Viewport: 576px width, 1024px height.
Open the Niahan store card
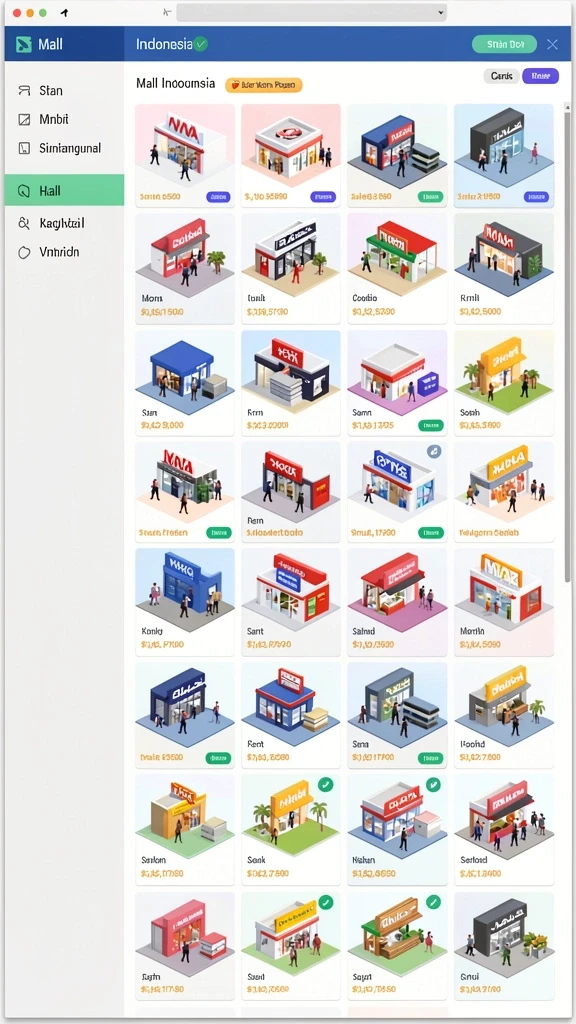(397, 830)
